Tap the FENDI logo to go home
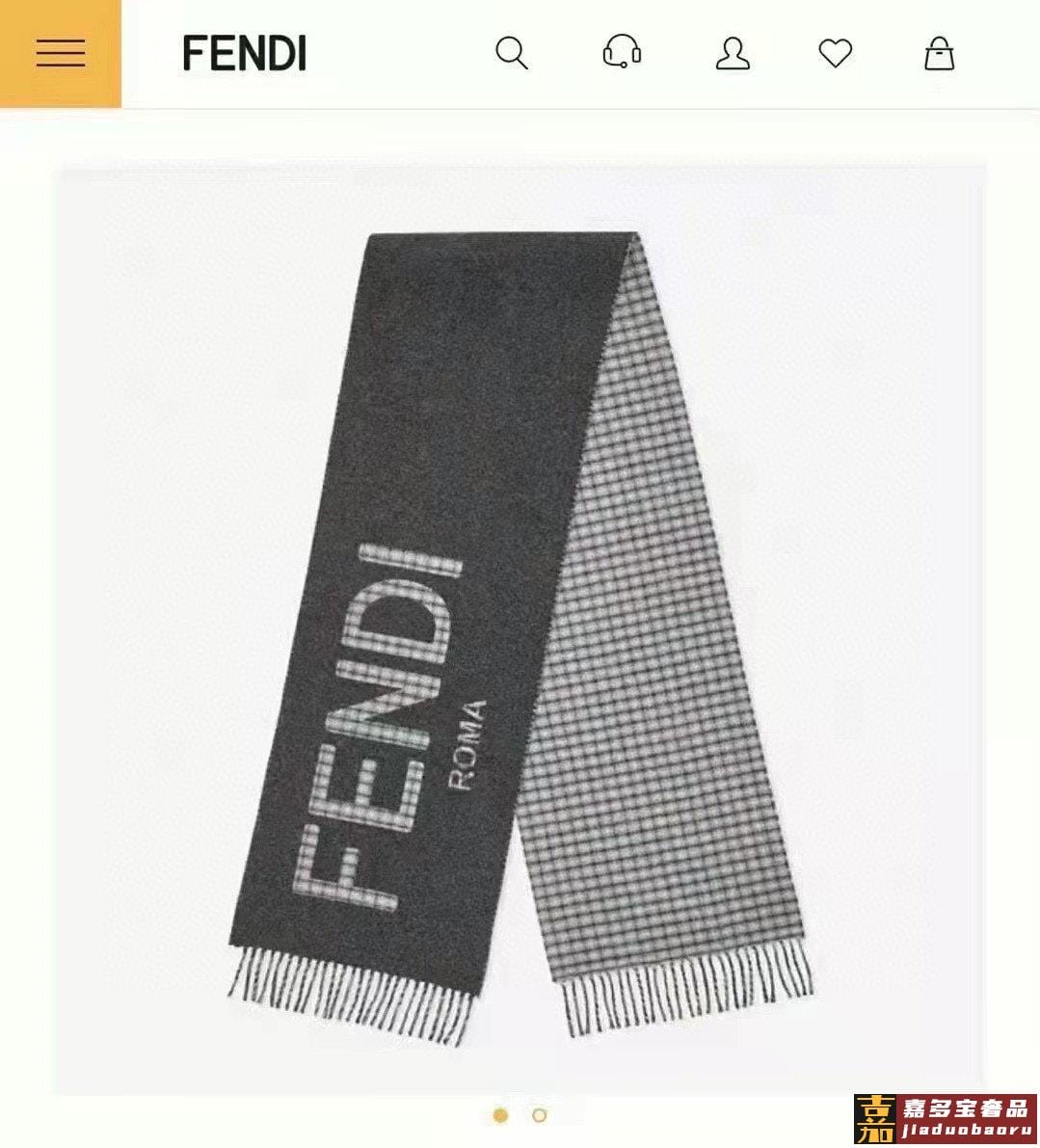Screen dimensions: 1040x1148 pyautogui.click(x=245, y=53)
